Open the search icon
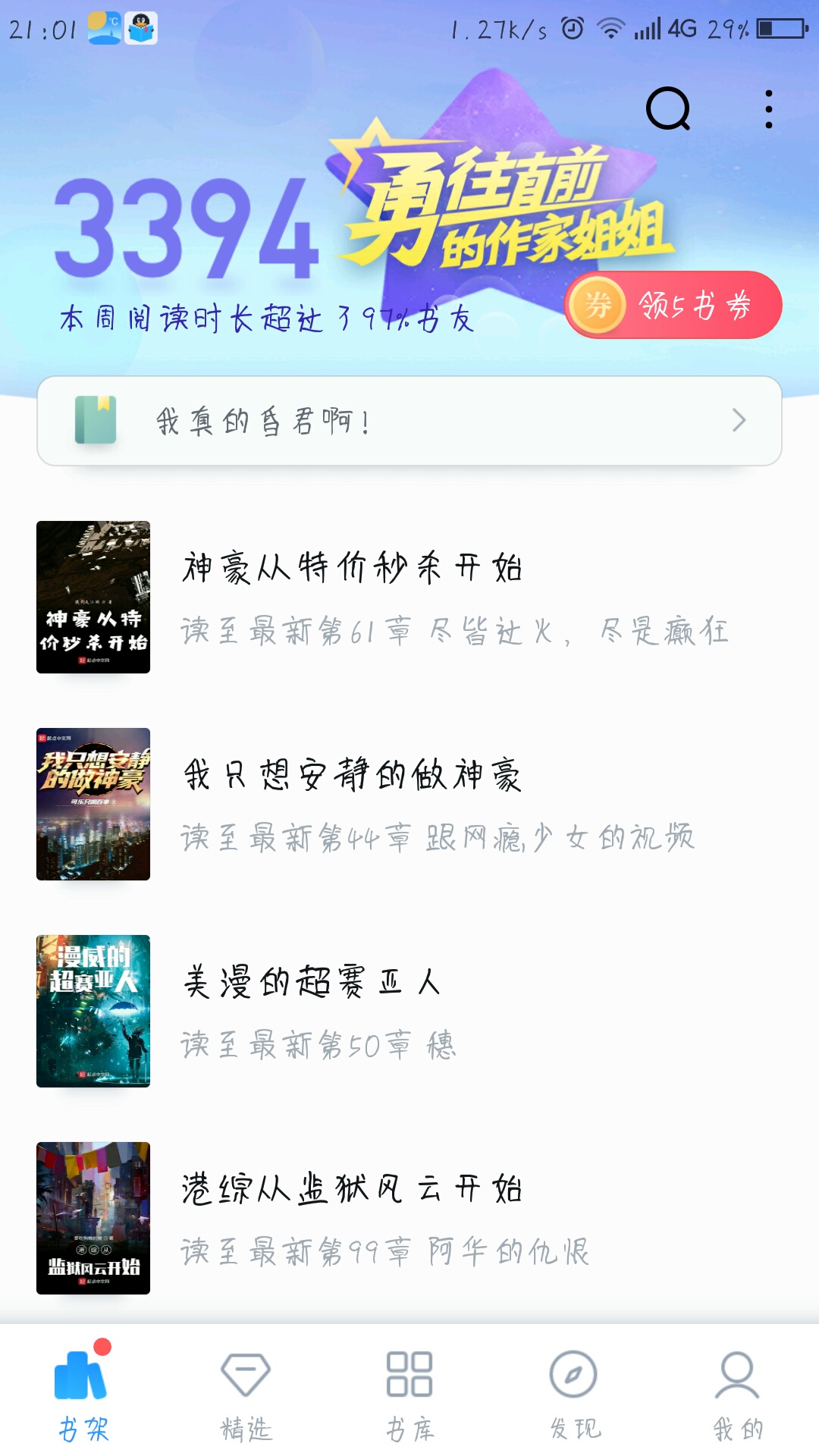Viewport: 819px width, 1456px height. tap(668, 110)
